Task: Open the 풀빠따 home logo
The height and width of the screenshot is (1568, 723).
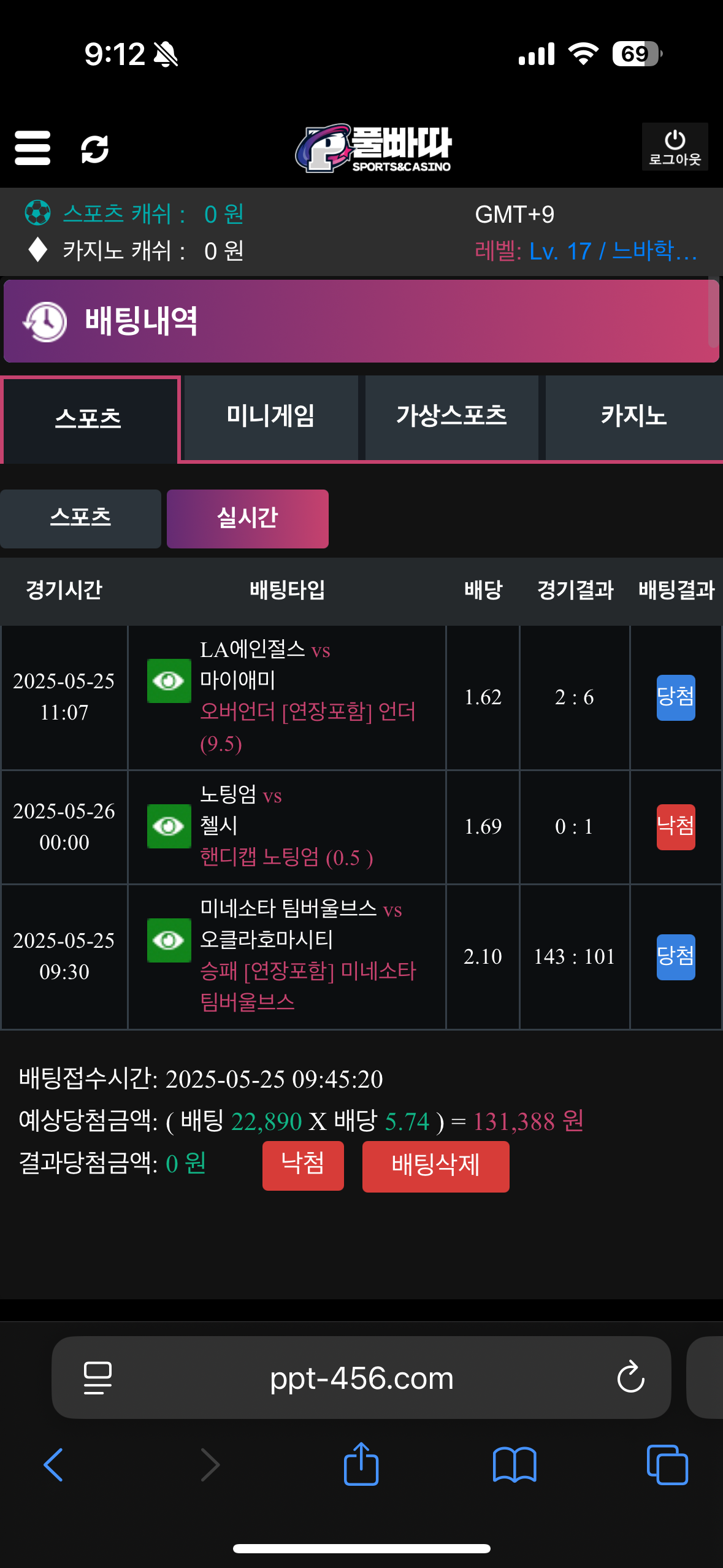Action: point(373,148)
